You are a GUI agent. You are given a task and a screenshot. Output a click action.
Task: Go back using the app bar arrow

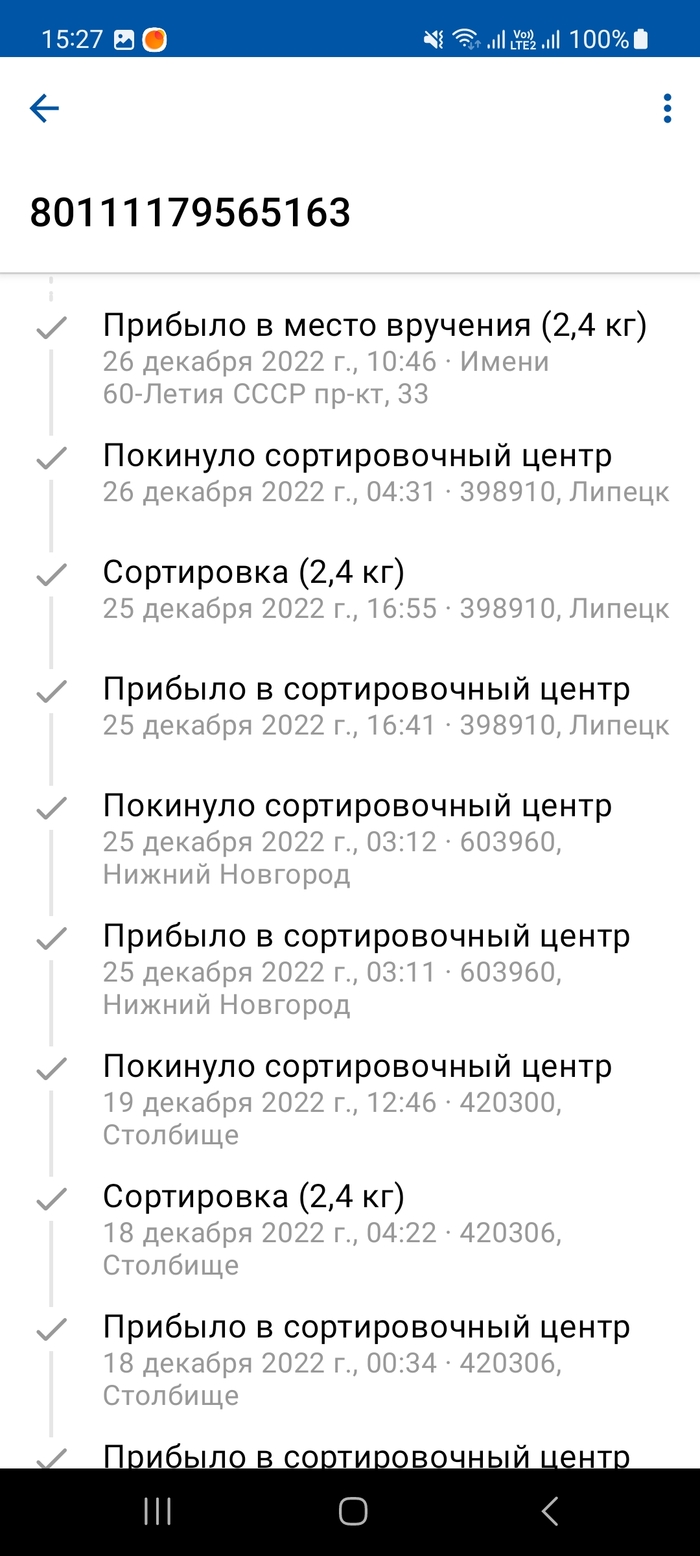tap(45, 108)
